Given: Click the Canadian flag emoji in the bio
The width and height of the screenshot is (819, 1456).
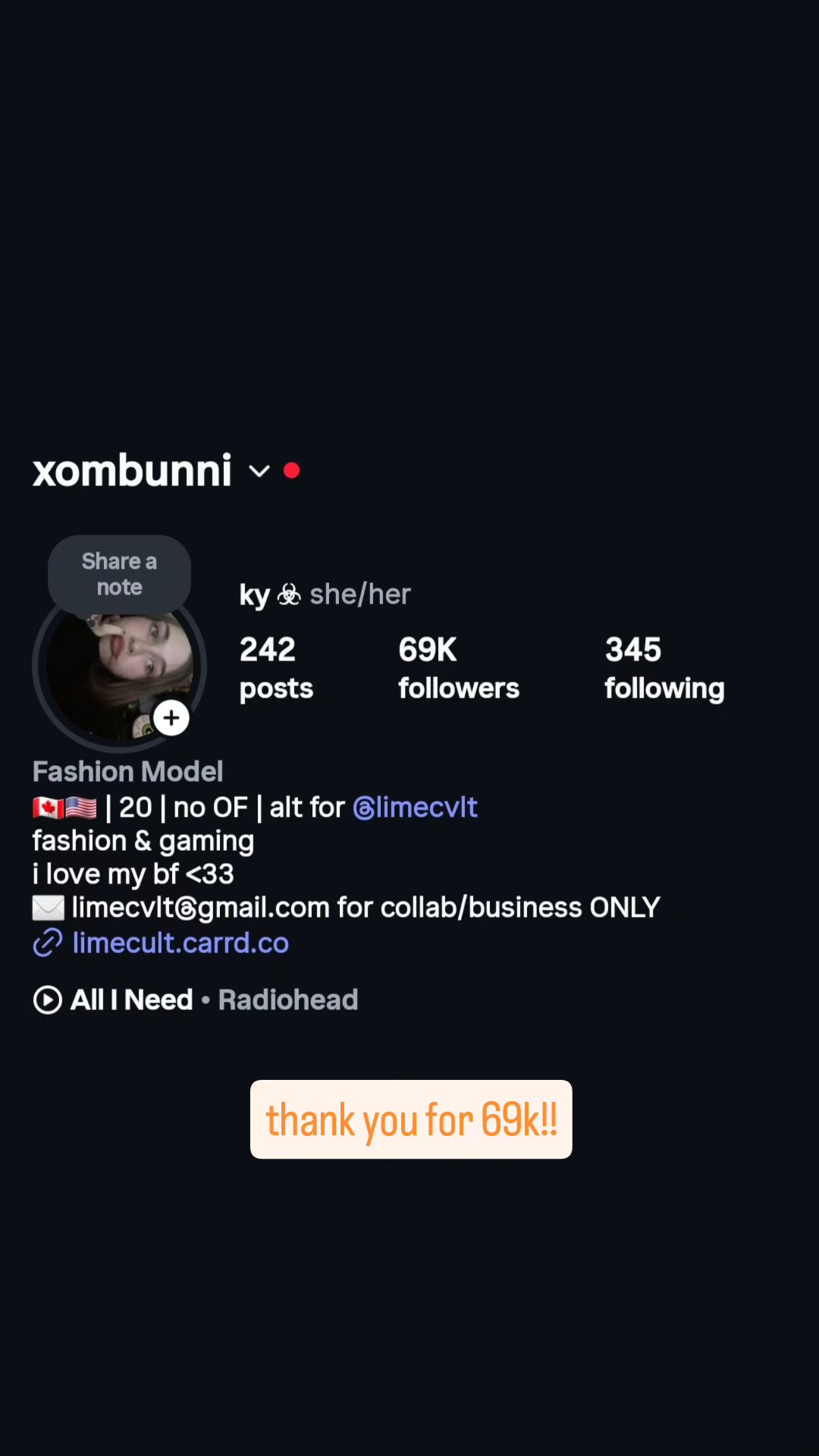Looking at the screenshot, I should pos(48,807).
